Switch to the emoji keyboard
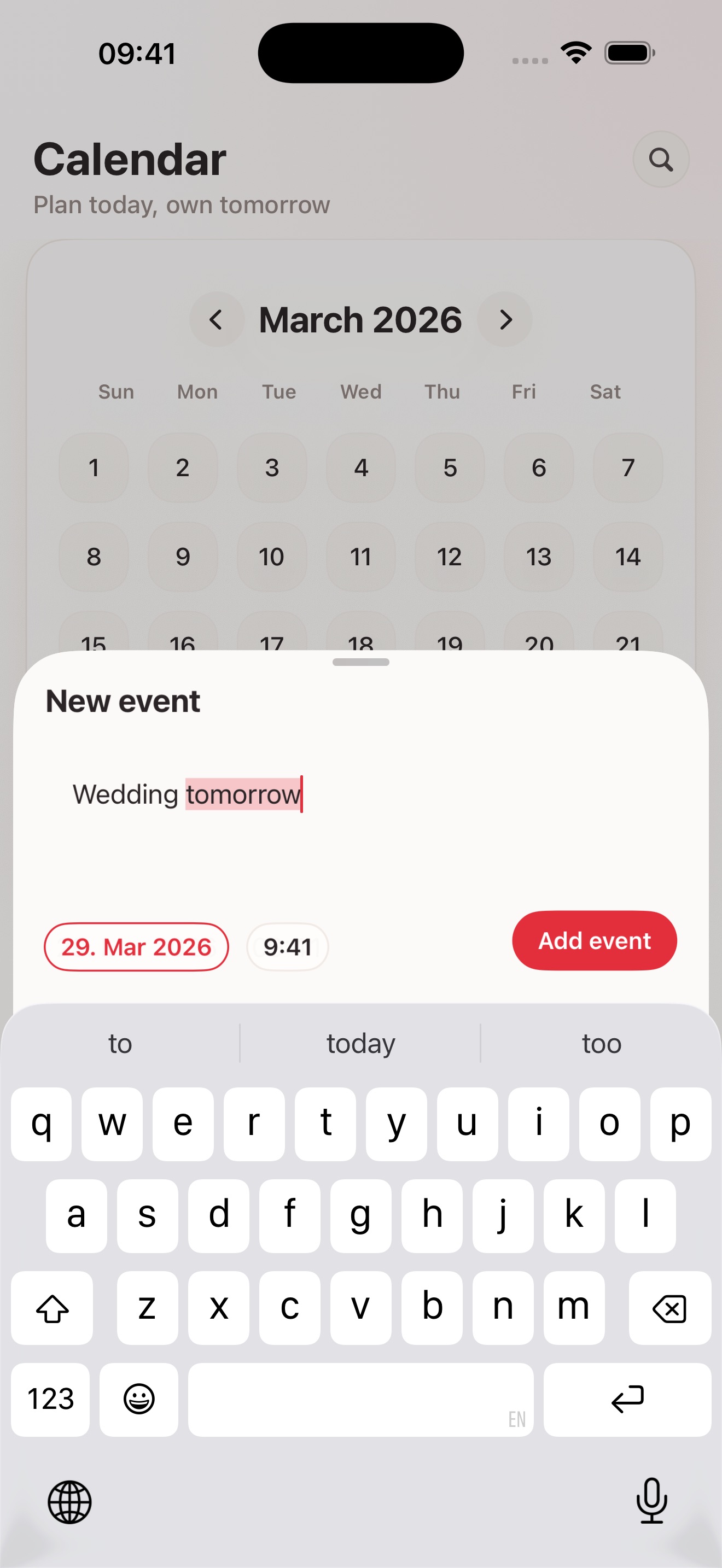 (x=139, y=1400)
